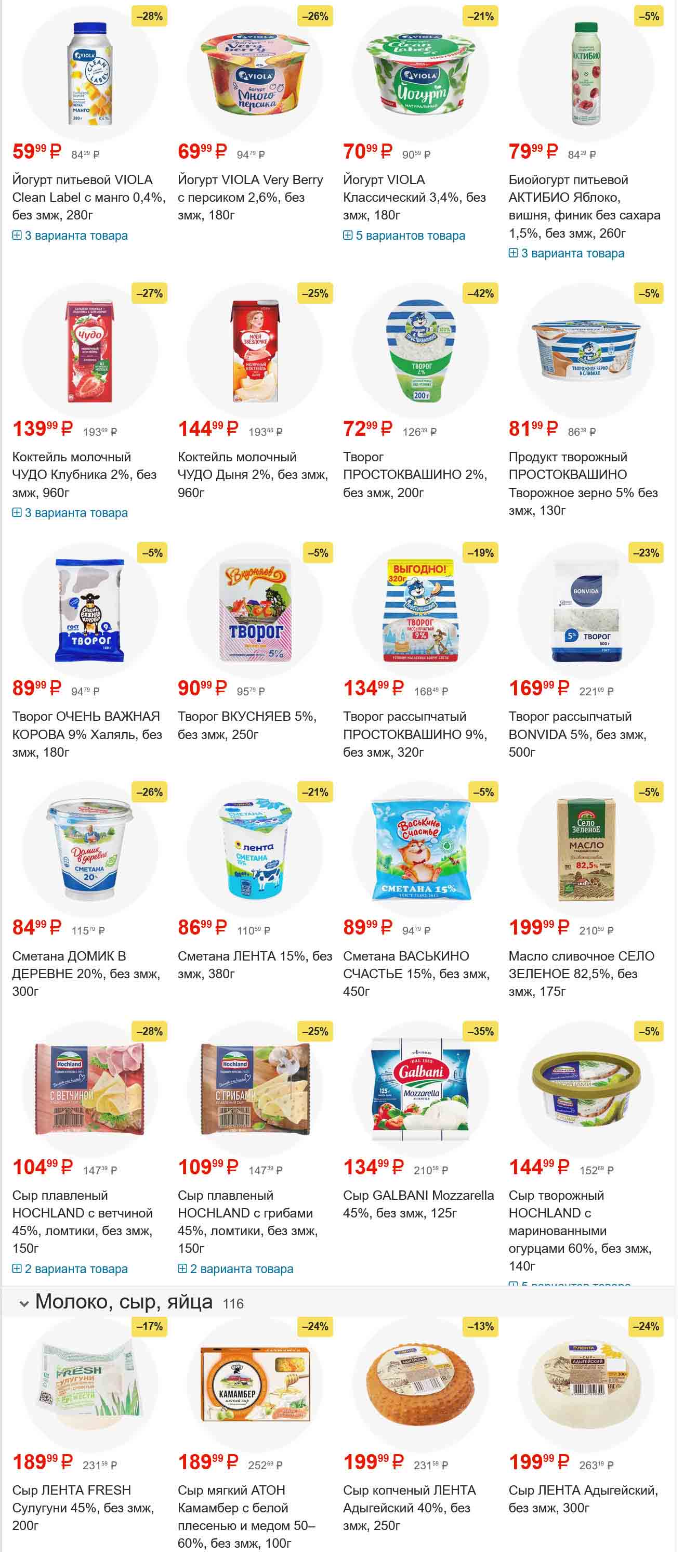Collapse the Молоко, сыр, яйца section
Screen dimensions: 684x1568
tap(24, 1304)
